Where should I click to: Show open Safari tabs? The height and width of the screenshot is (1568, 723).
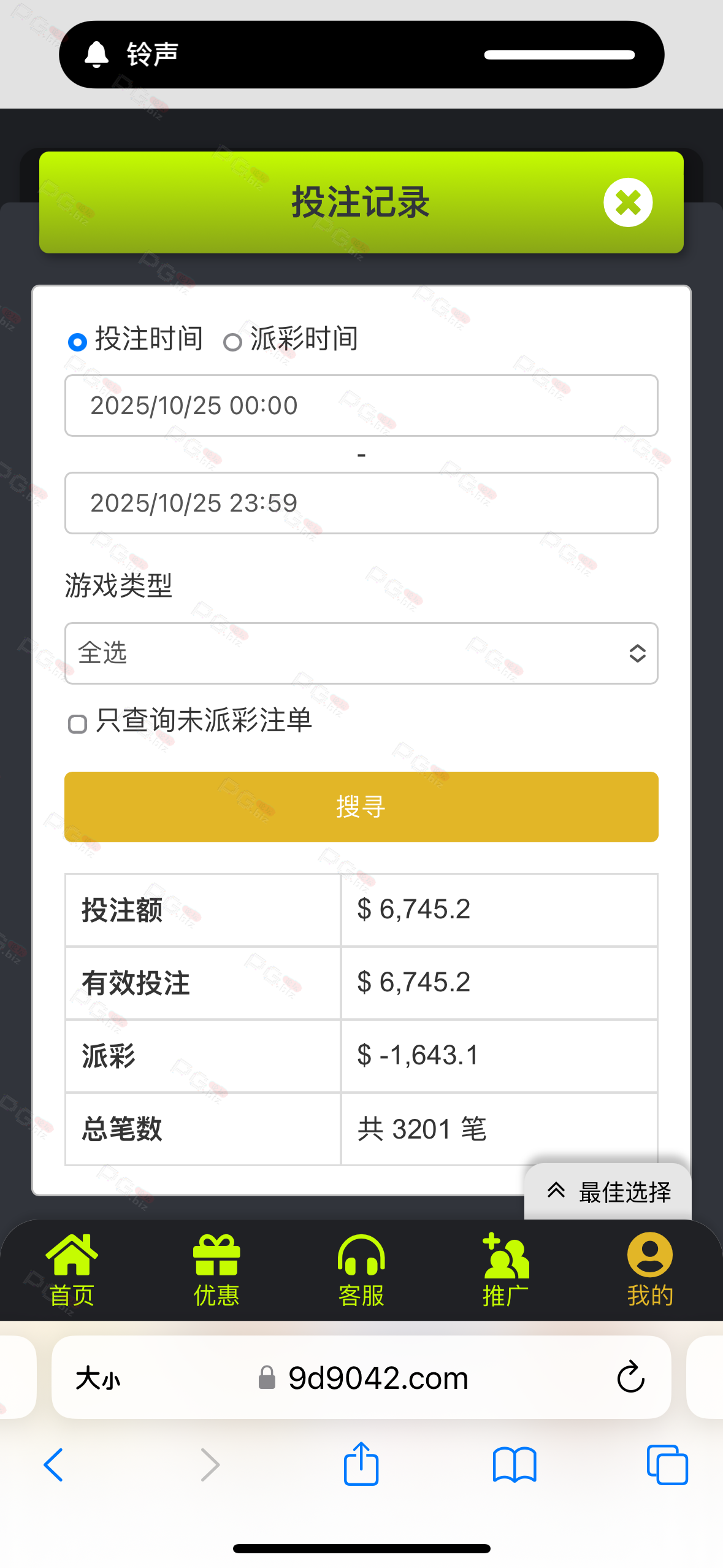pyautogui.click(x=667, y=1464)
